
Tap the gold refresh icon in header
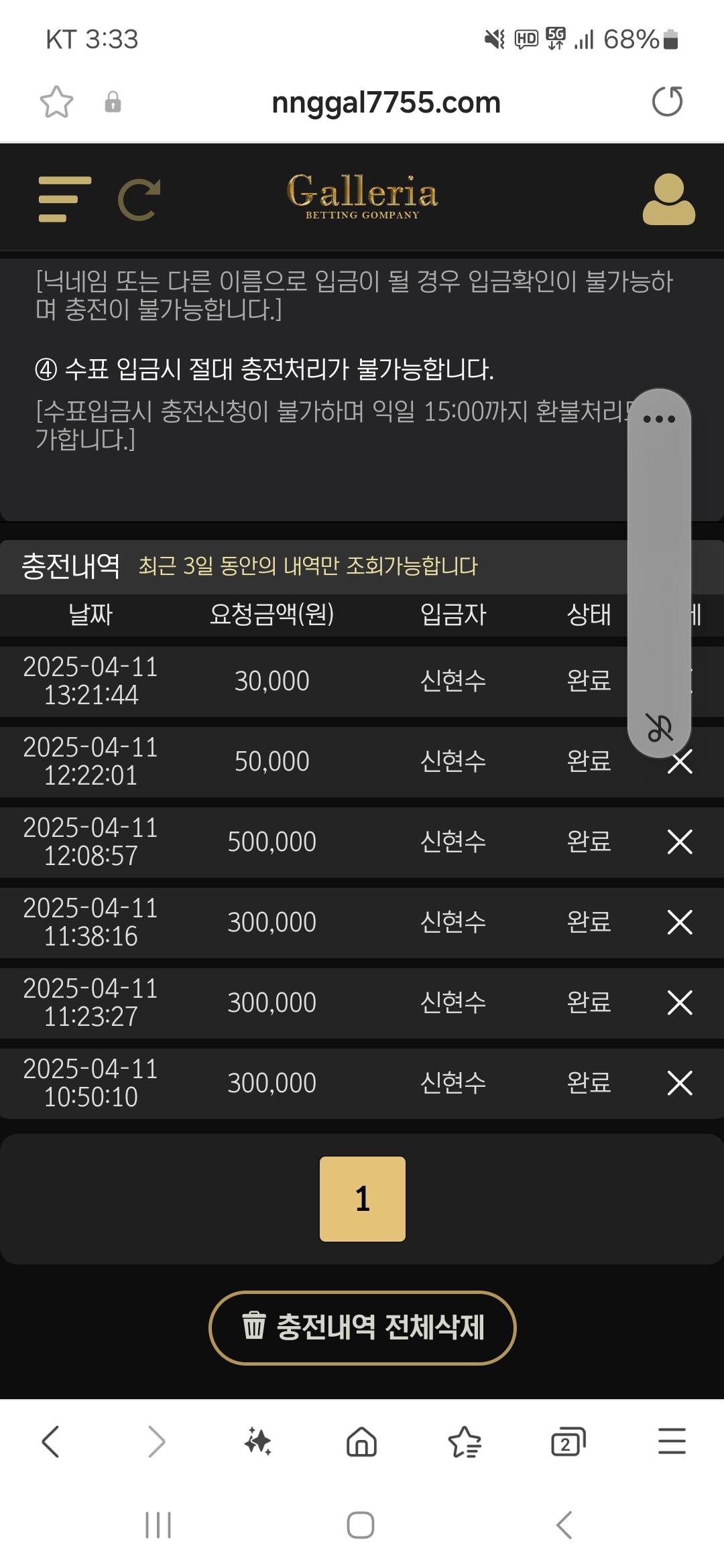pos(139,200)
